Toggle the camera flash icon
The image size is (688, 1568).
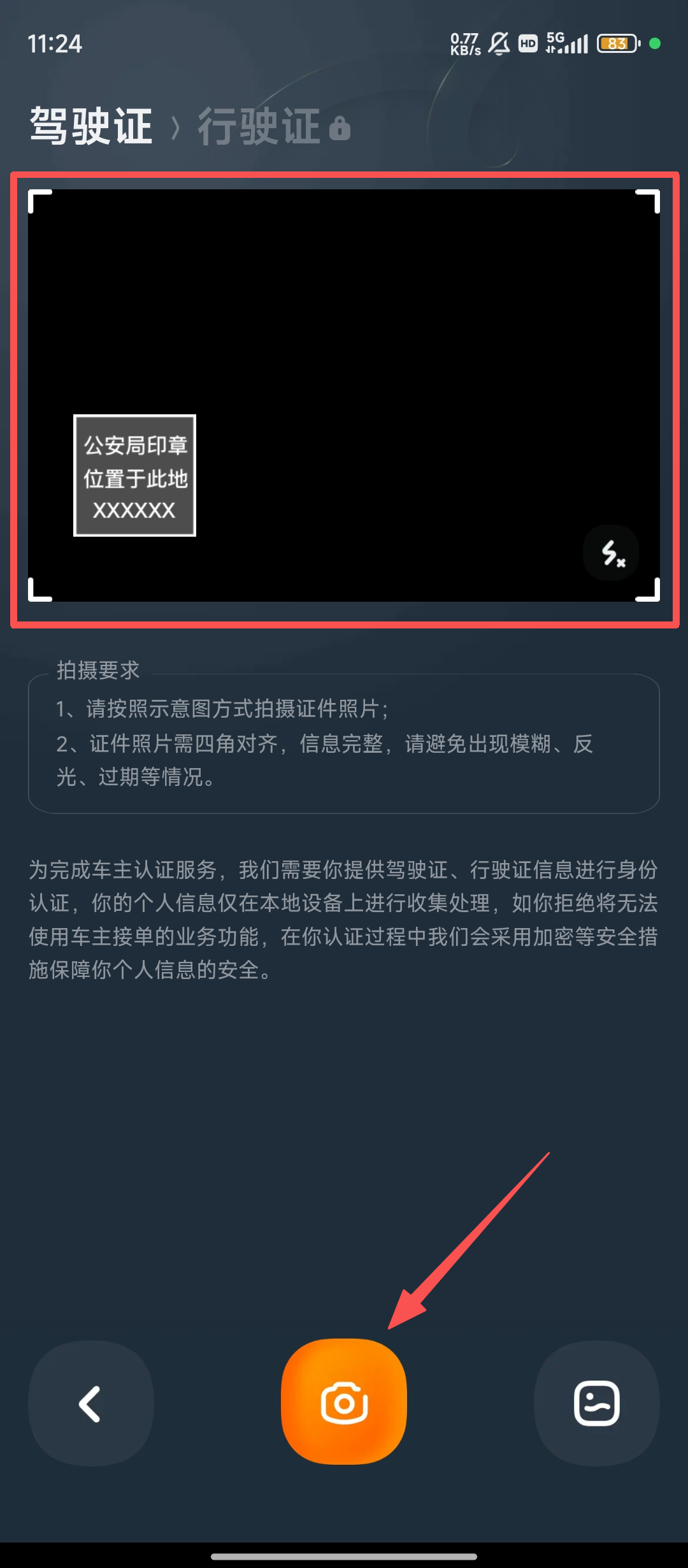click(x=612, y=553)
